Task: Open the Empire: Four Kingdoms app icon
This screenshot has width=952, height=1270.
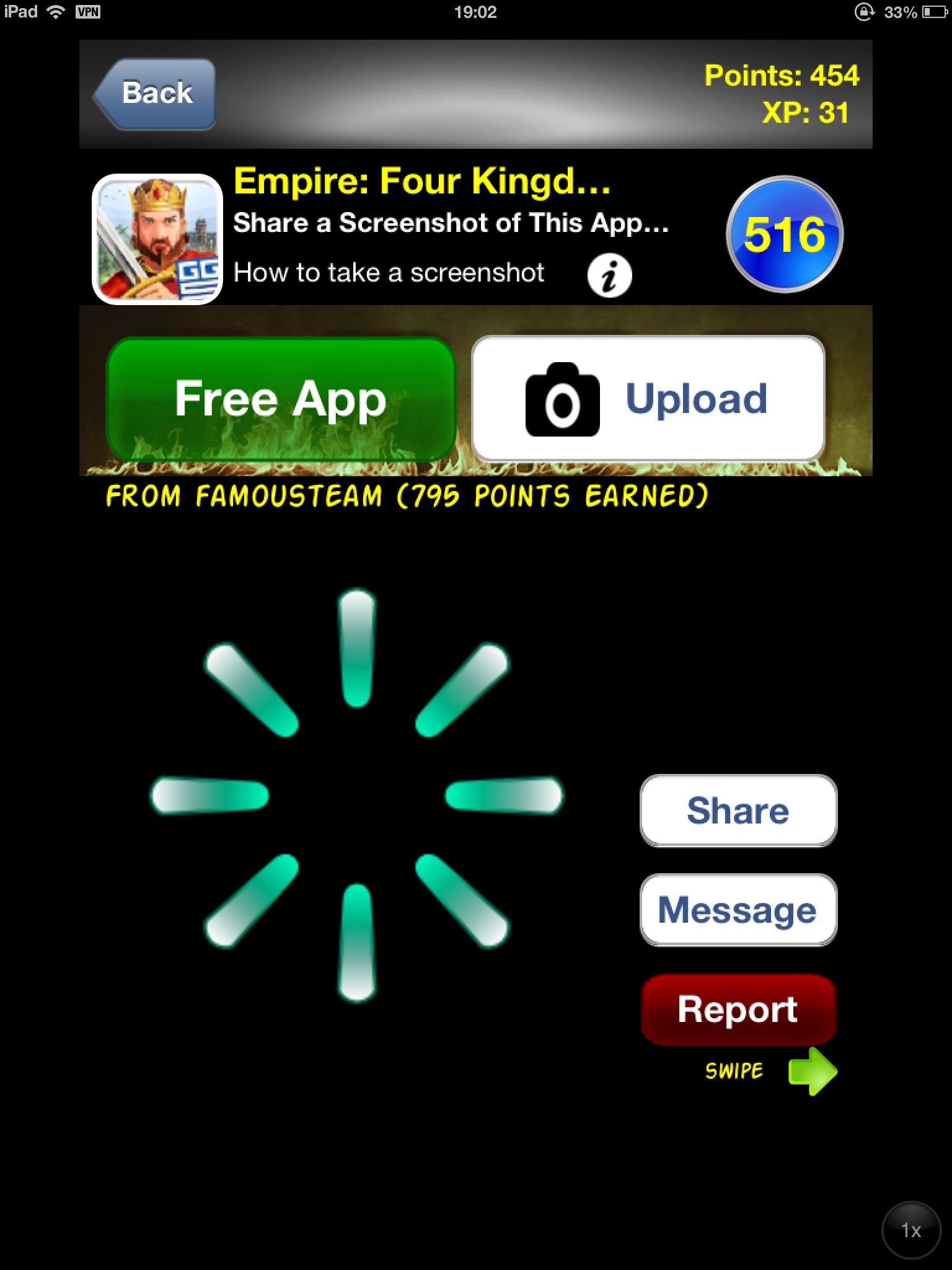Action: pyautogui.click(x=157, y=239)
